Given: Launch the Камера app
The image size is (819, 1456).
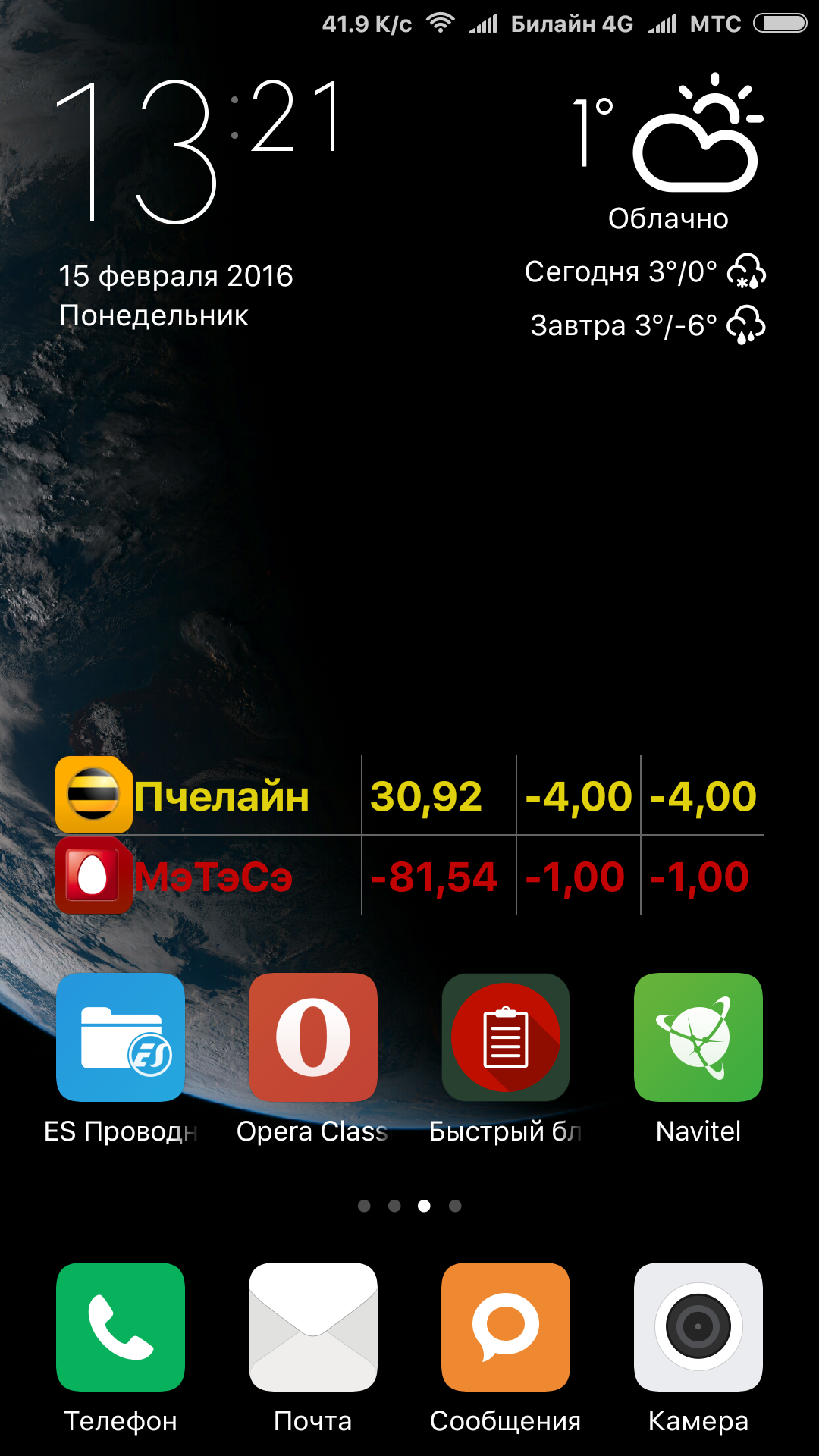Looking at the screenshot, I should [x=698, y=1327].
